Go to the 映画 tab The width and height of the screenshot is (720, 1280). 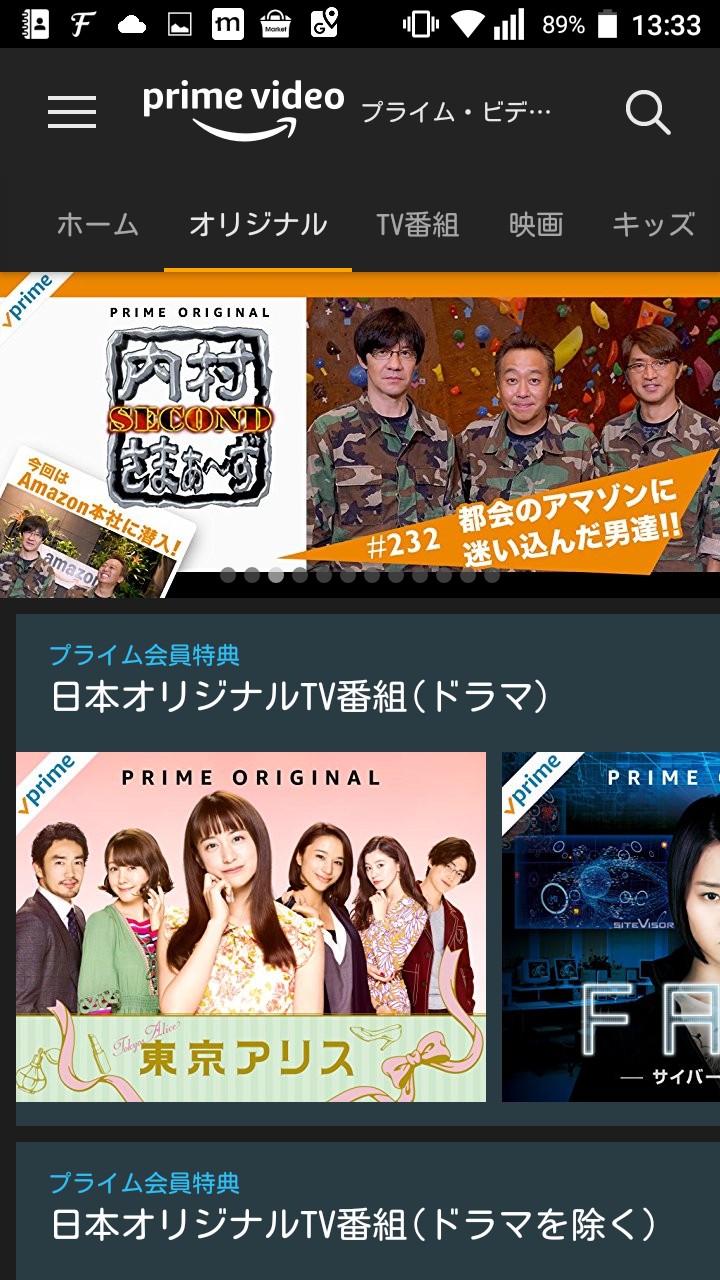pyautogui.click(x=536, y=224)
